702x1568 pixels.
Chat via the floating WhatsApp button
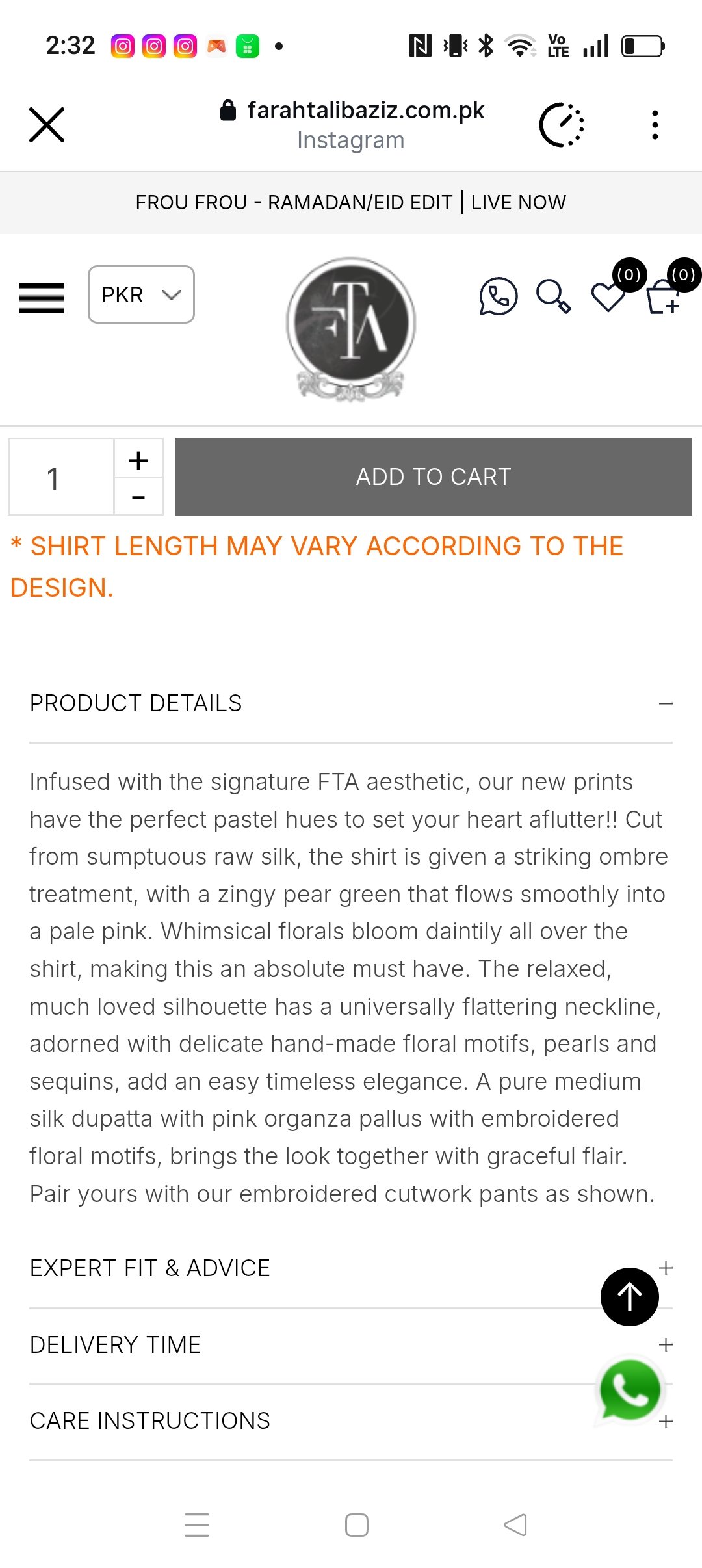(x=629, y=1391)
